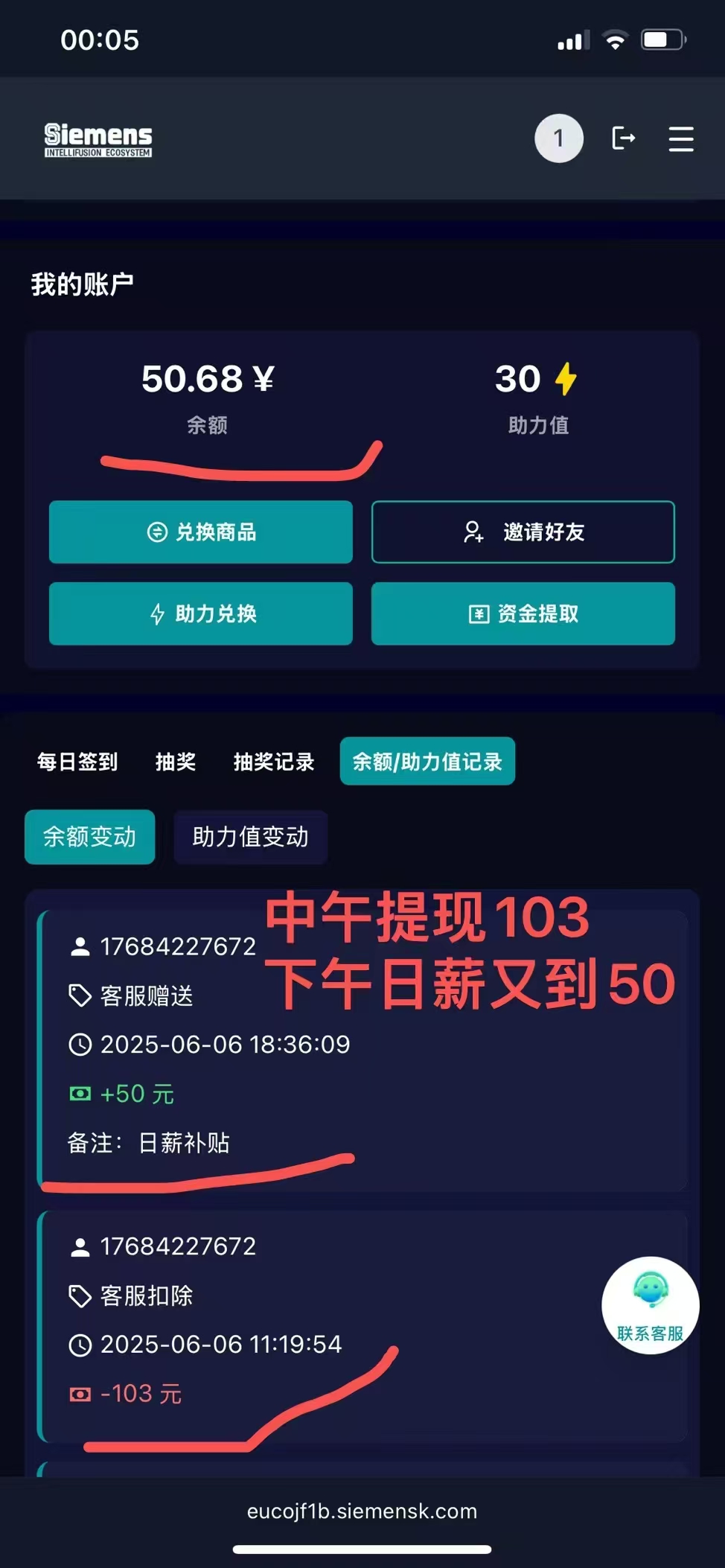The height and width of the screenshot is (1568, 725).
Task: Open the hamburger menu
Action: click(680, 139)
